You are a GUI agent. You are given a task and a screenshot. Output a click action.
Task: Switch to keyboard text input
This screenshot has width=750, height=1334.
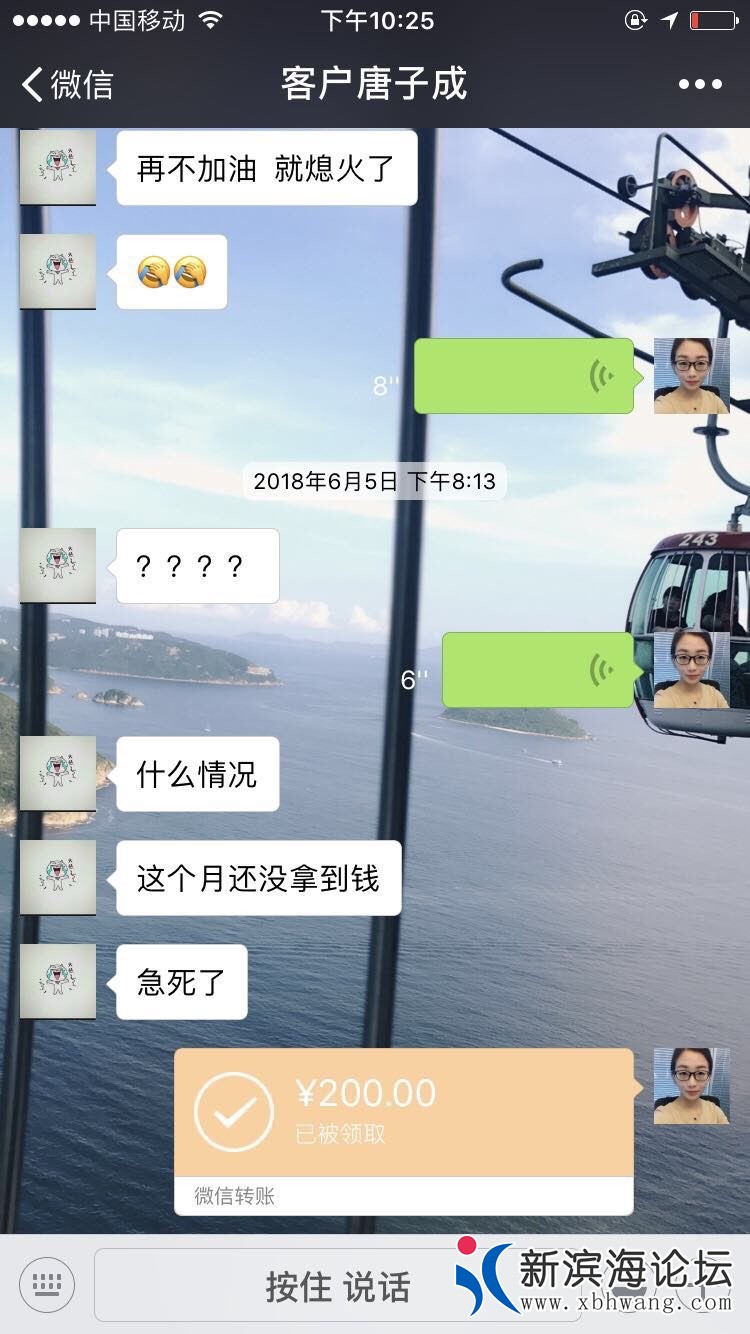pyautogui.click(x=47, y=1285)
